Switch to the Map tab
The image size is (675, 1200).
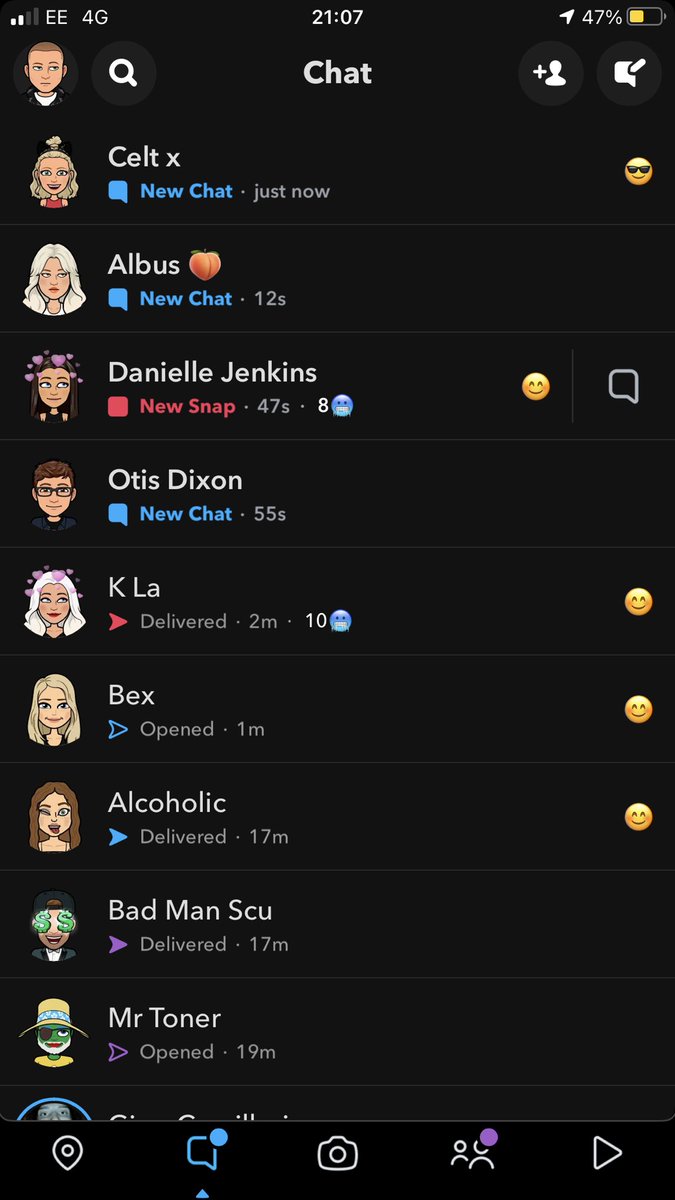point(67,1154)
